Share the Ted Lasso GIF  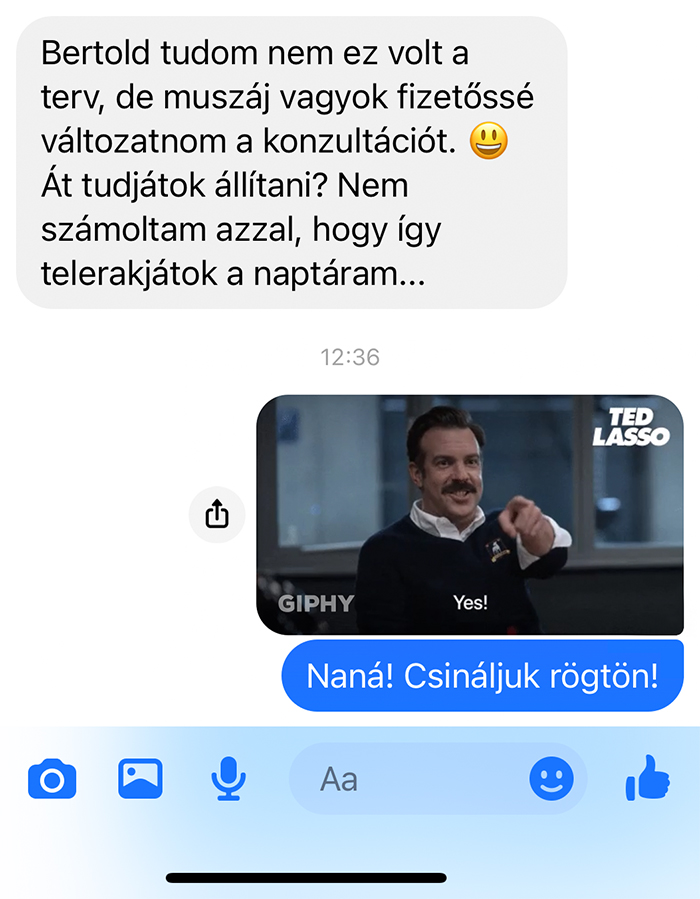[217, 515]
